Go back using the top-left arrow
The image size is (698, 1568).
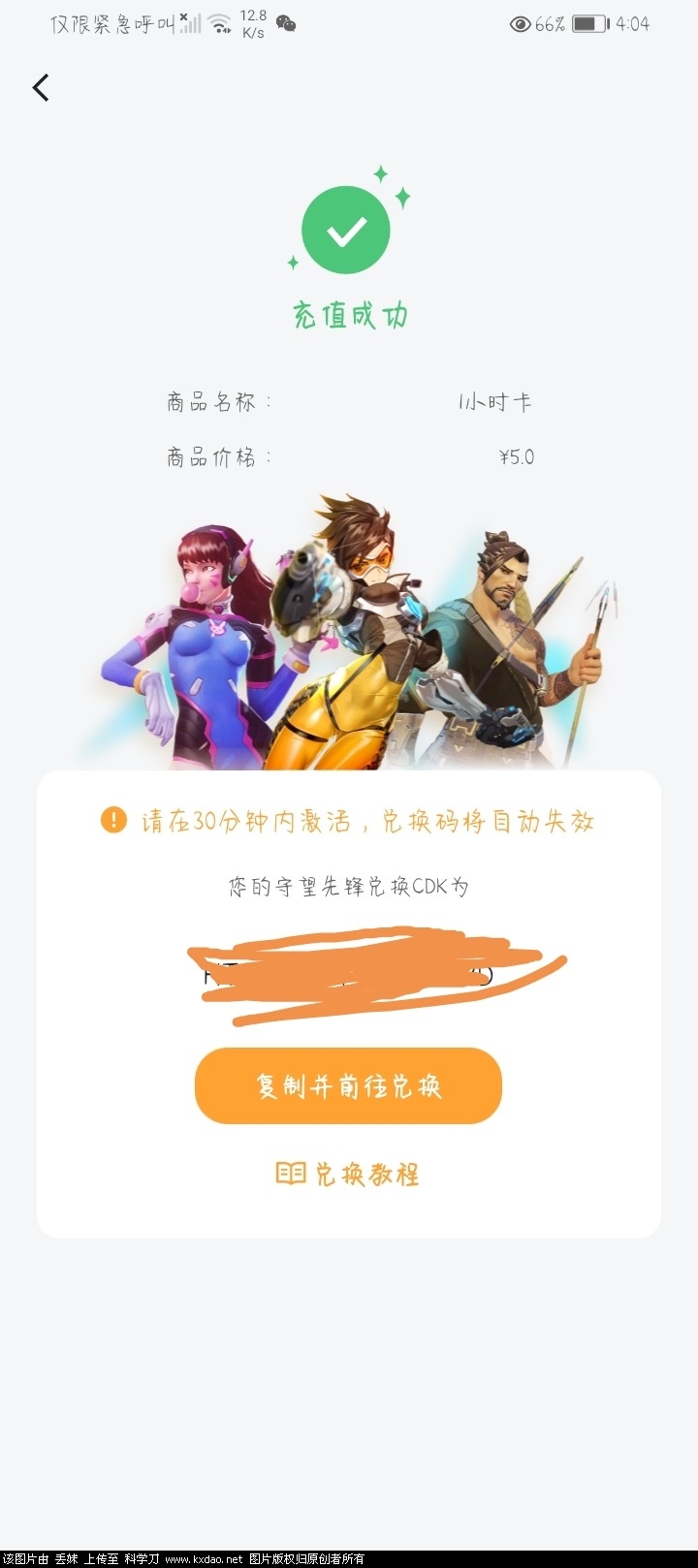tap(41, 88)
